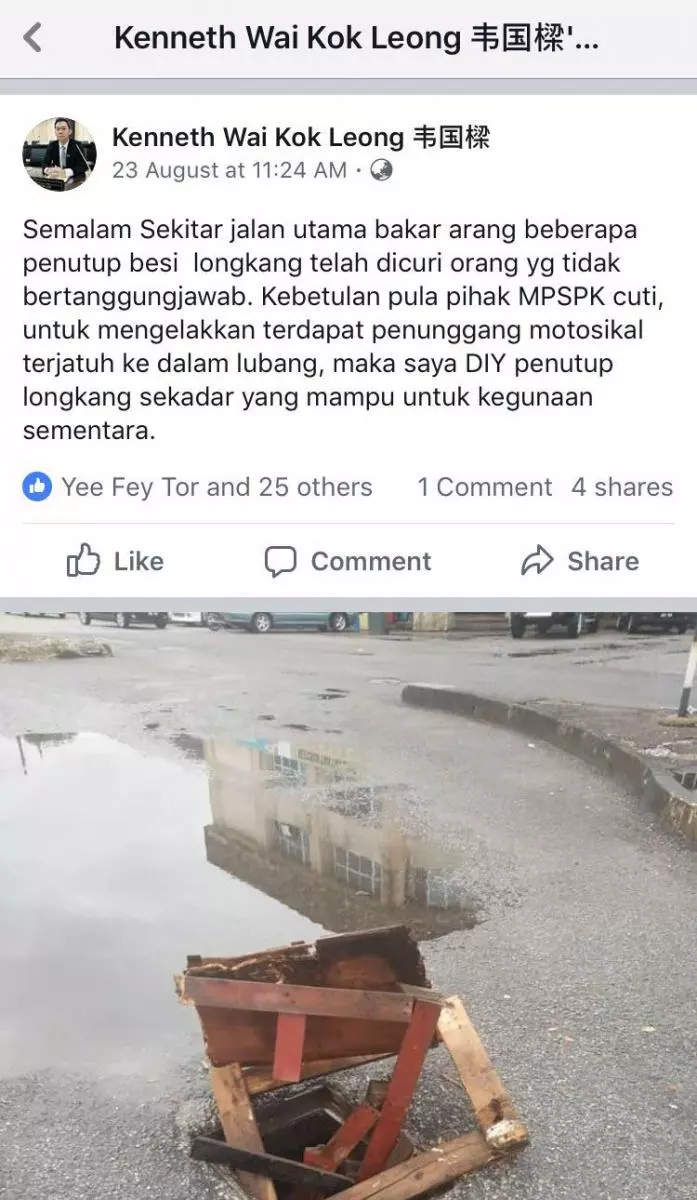Open the 1 Comment link
Viewport: 697px width, 1200px height.
(x=484, y=487)
